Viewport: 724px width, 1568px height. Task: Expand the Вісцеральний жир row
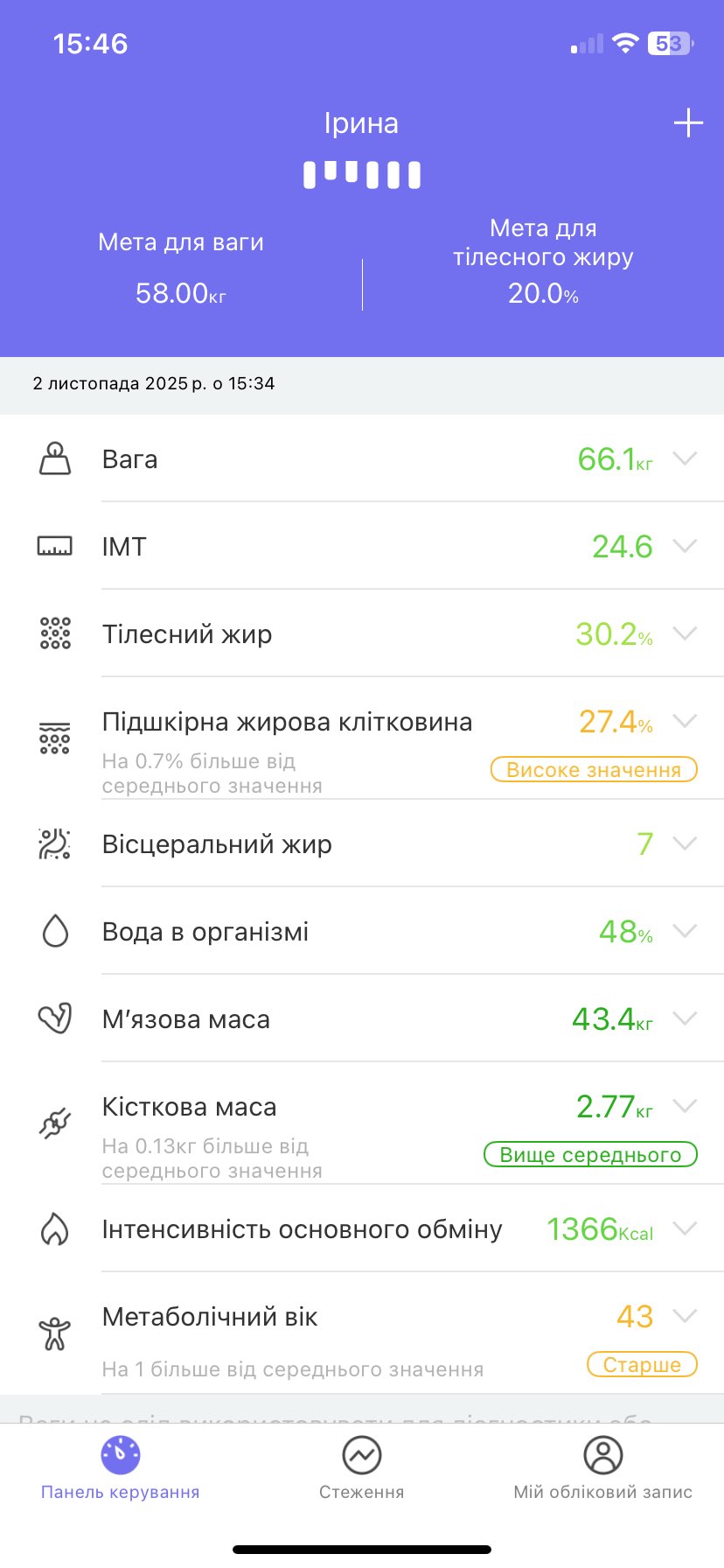click(x=685, y=843)
